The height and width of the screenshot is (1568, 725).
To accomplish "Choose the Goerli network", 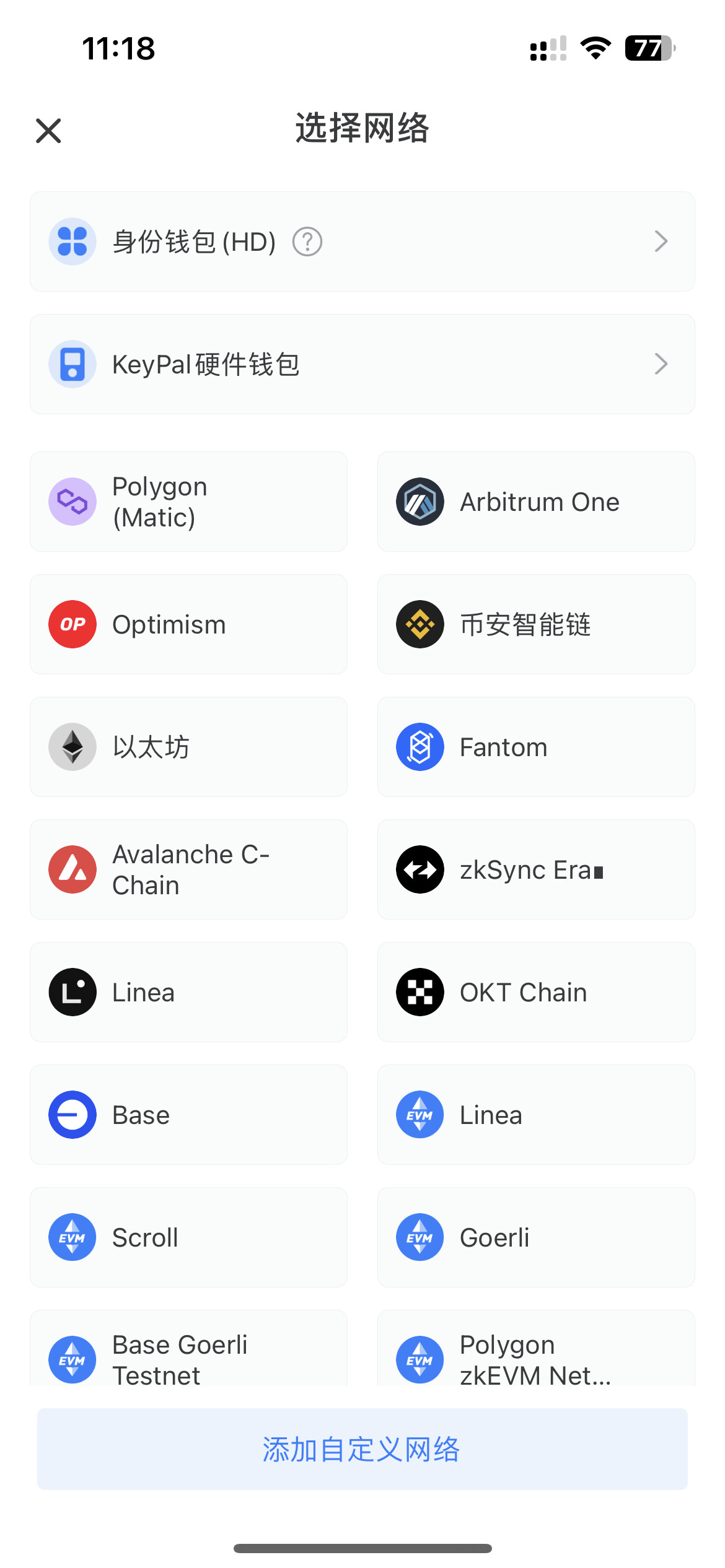I will tap(535, 1237).
